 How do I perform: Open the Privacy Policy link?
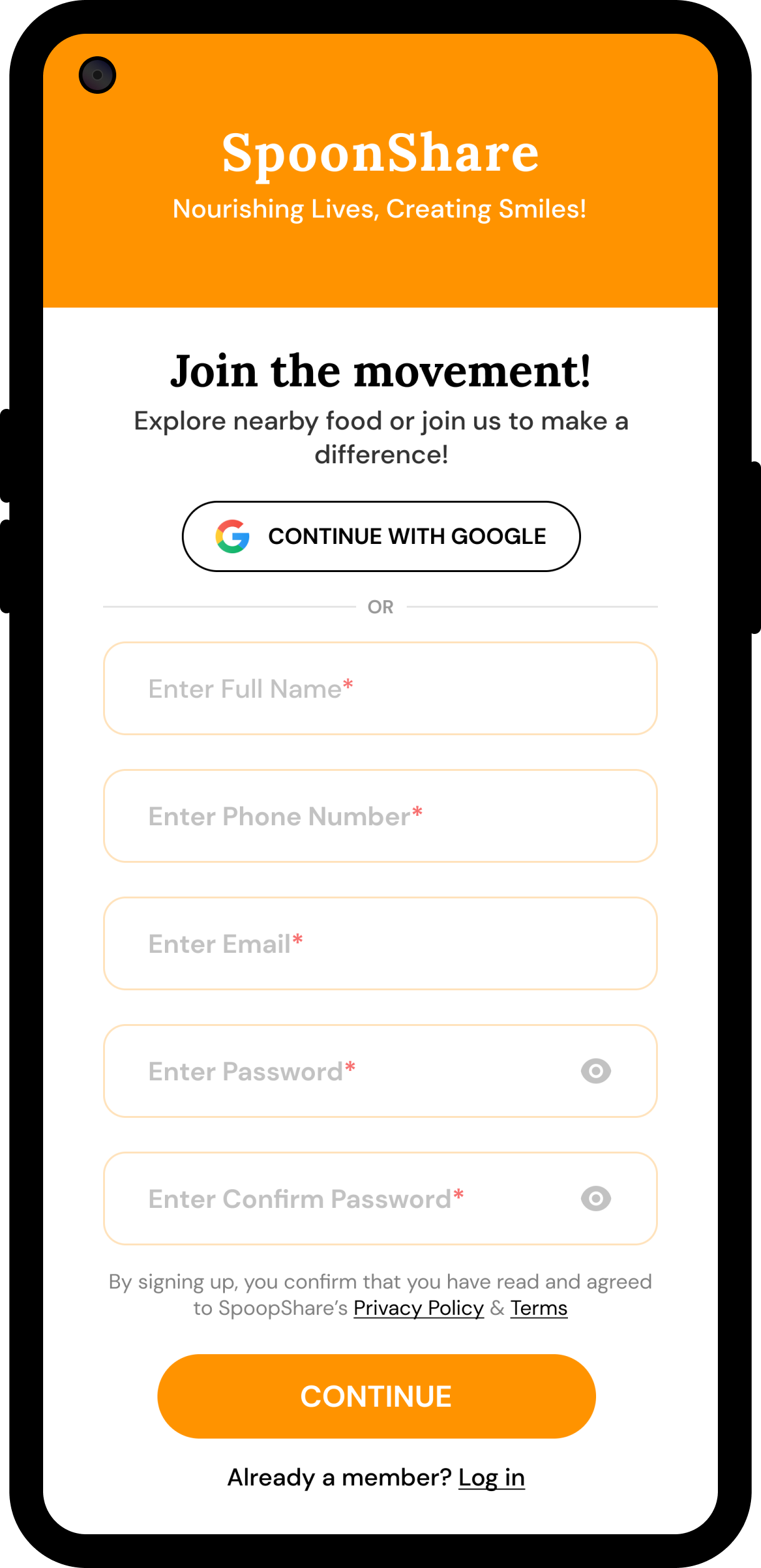418,1309
